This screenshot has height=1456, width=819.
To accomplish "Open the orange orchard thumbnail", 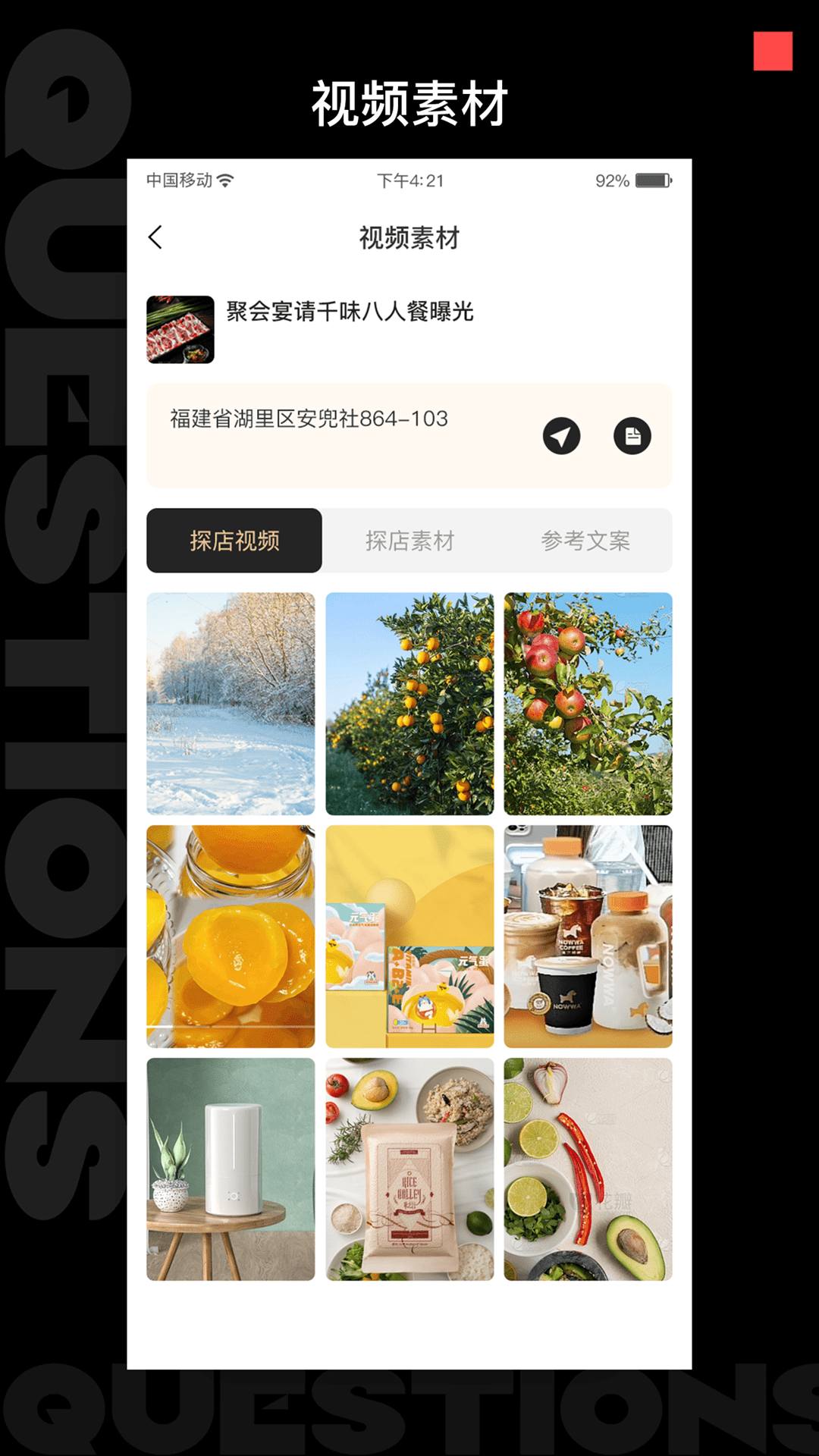I will tap(409, 703).
